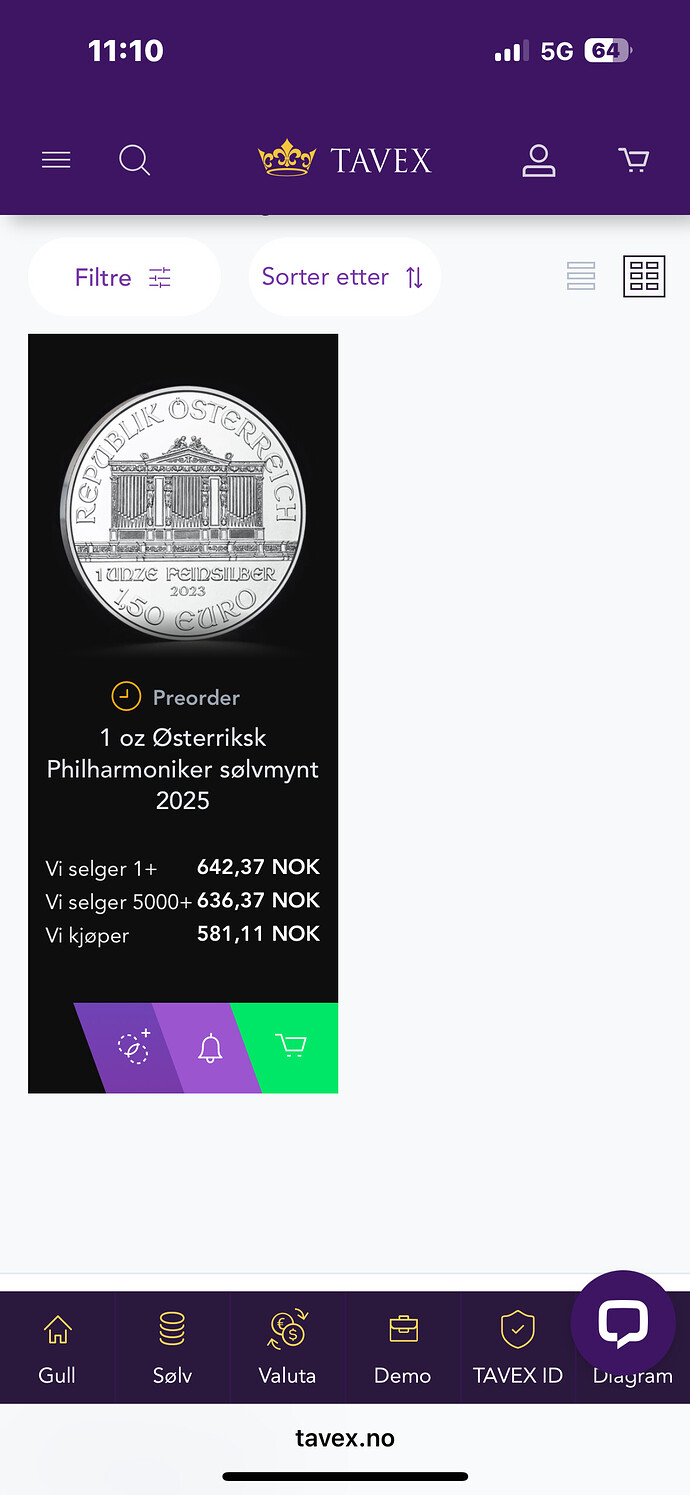The width and height of the screenshot is (690, 1495).
Task: Switch to grid view layout
Action: [x=644, y=276]
